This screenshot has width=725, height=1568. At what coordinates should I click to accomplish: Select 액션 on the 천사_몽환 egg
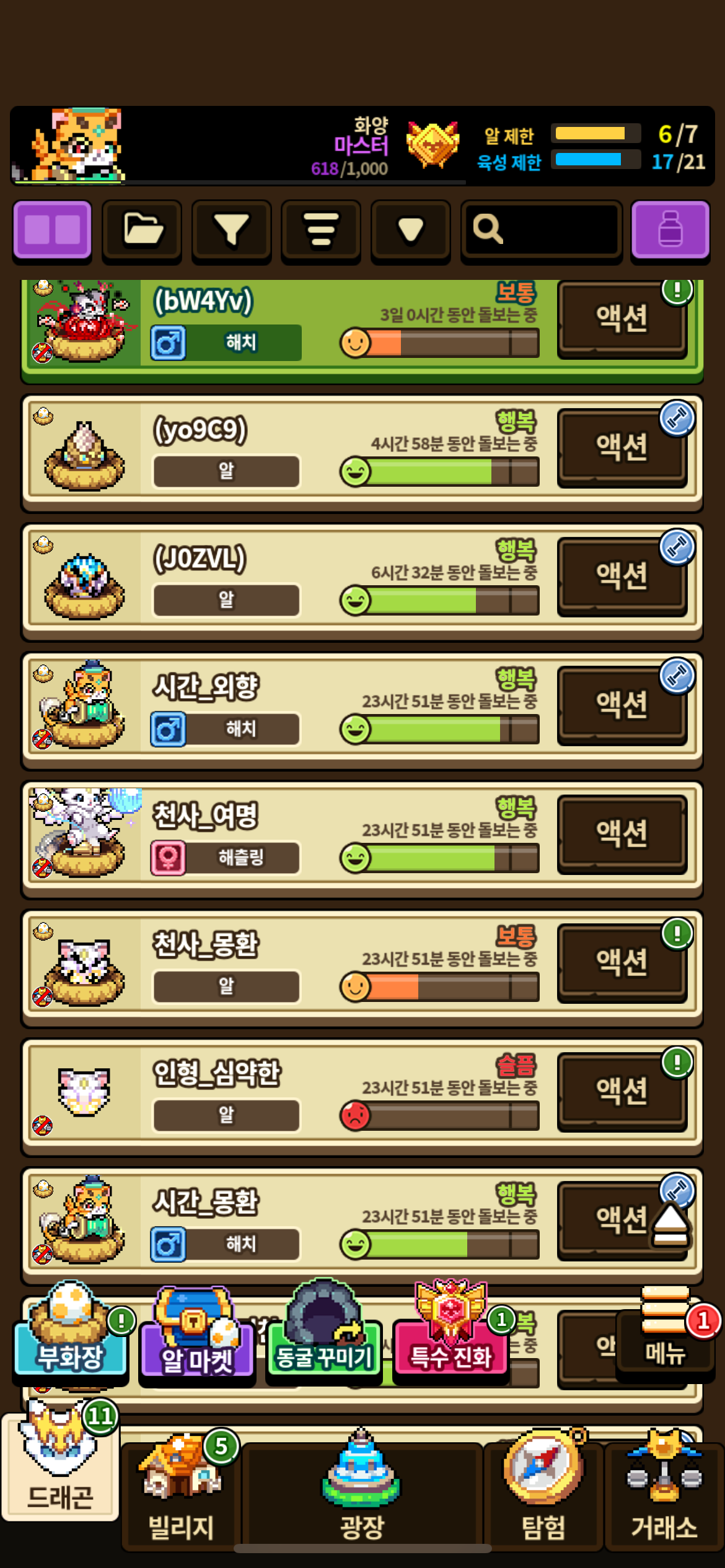tap(622, 962)
